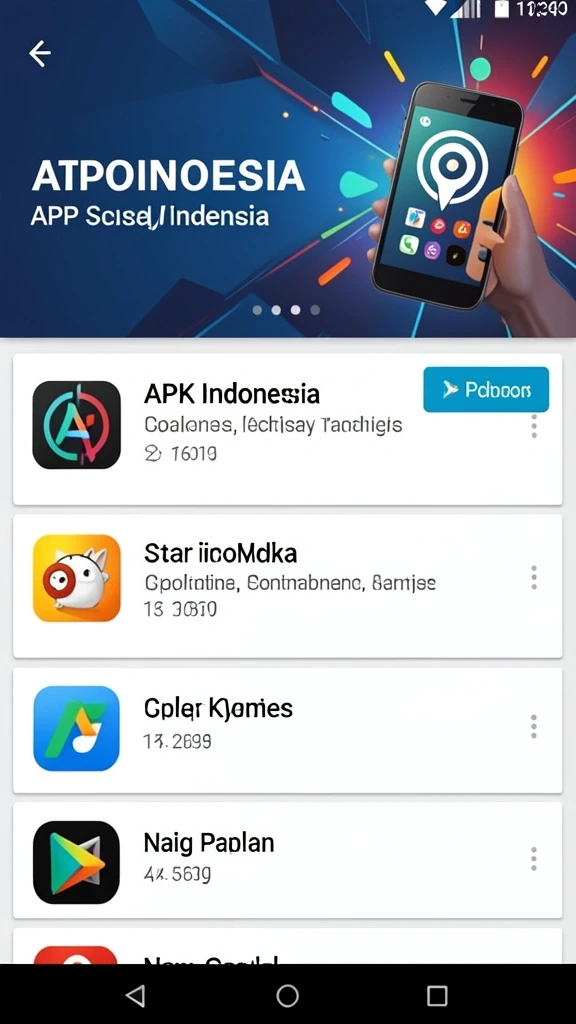Open the overflow menu for Star iicoMdka
Screen dimensions: 576x1024
(x=534, y=577)
